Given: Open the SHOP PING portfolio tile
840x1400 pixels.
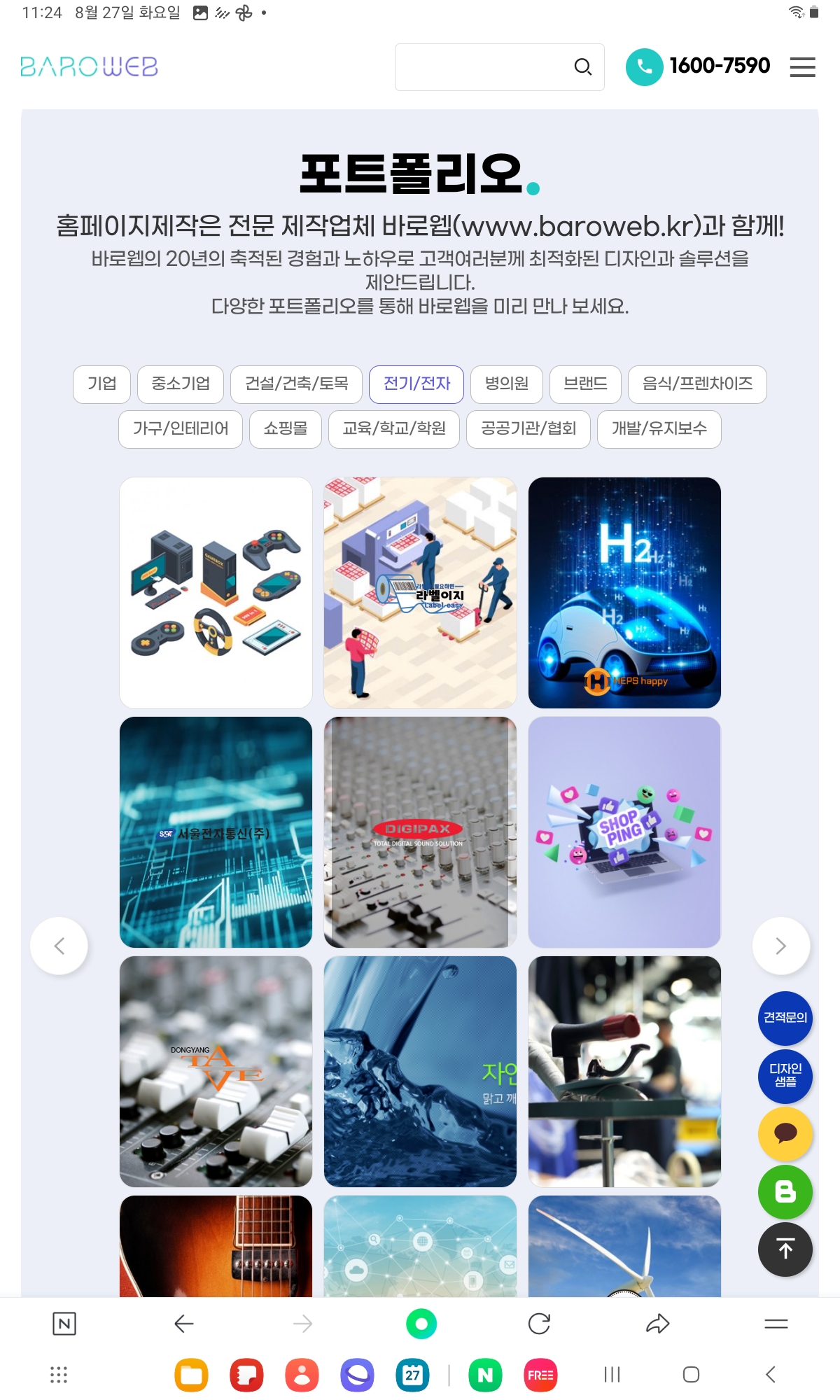Looking at the screenshot, I should [x=624, y=832].
